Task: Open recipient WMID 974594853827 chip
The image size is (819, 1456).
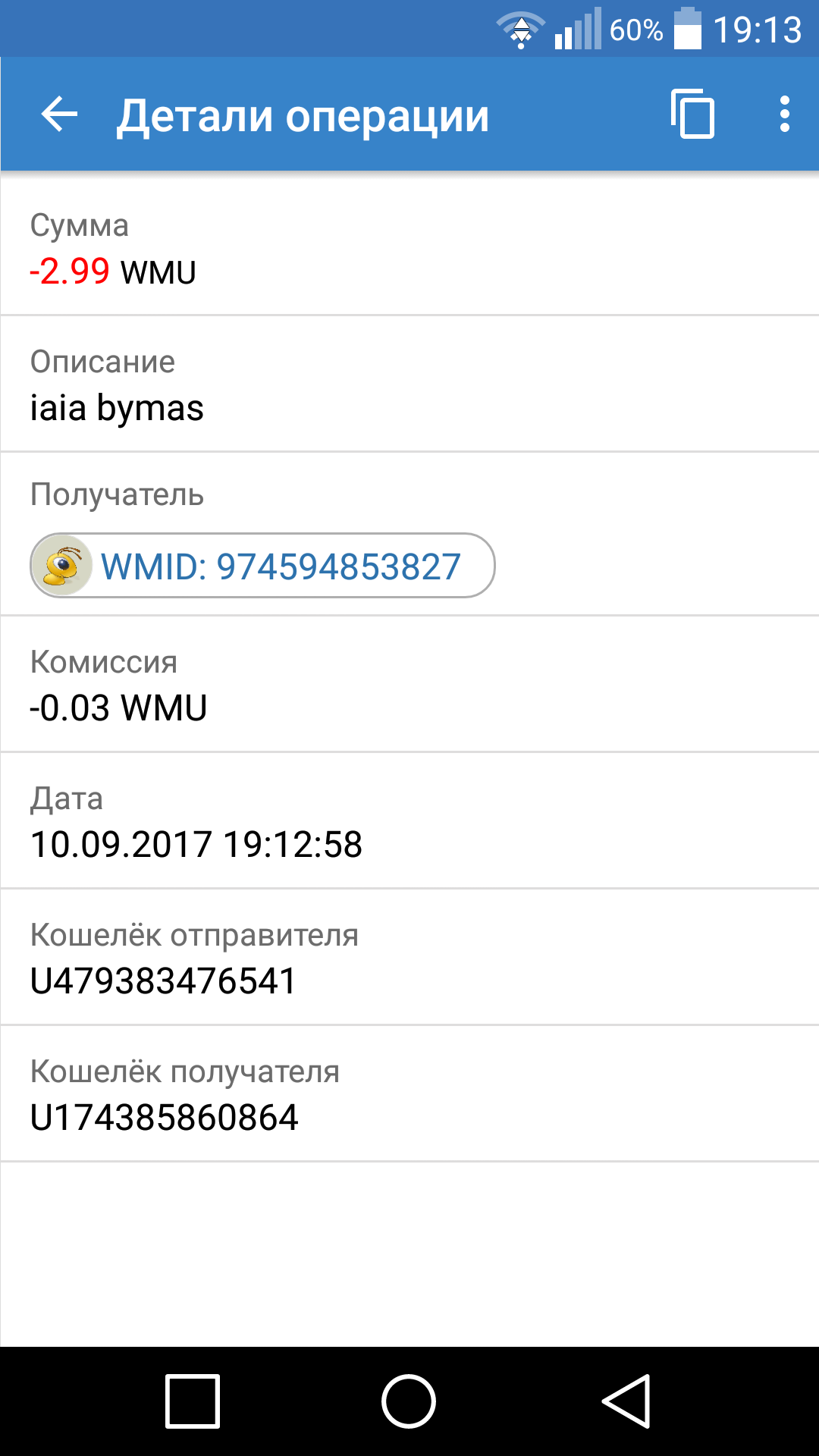Action: click(x=262, y=566)
